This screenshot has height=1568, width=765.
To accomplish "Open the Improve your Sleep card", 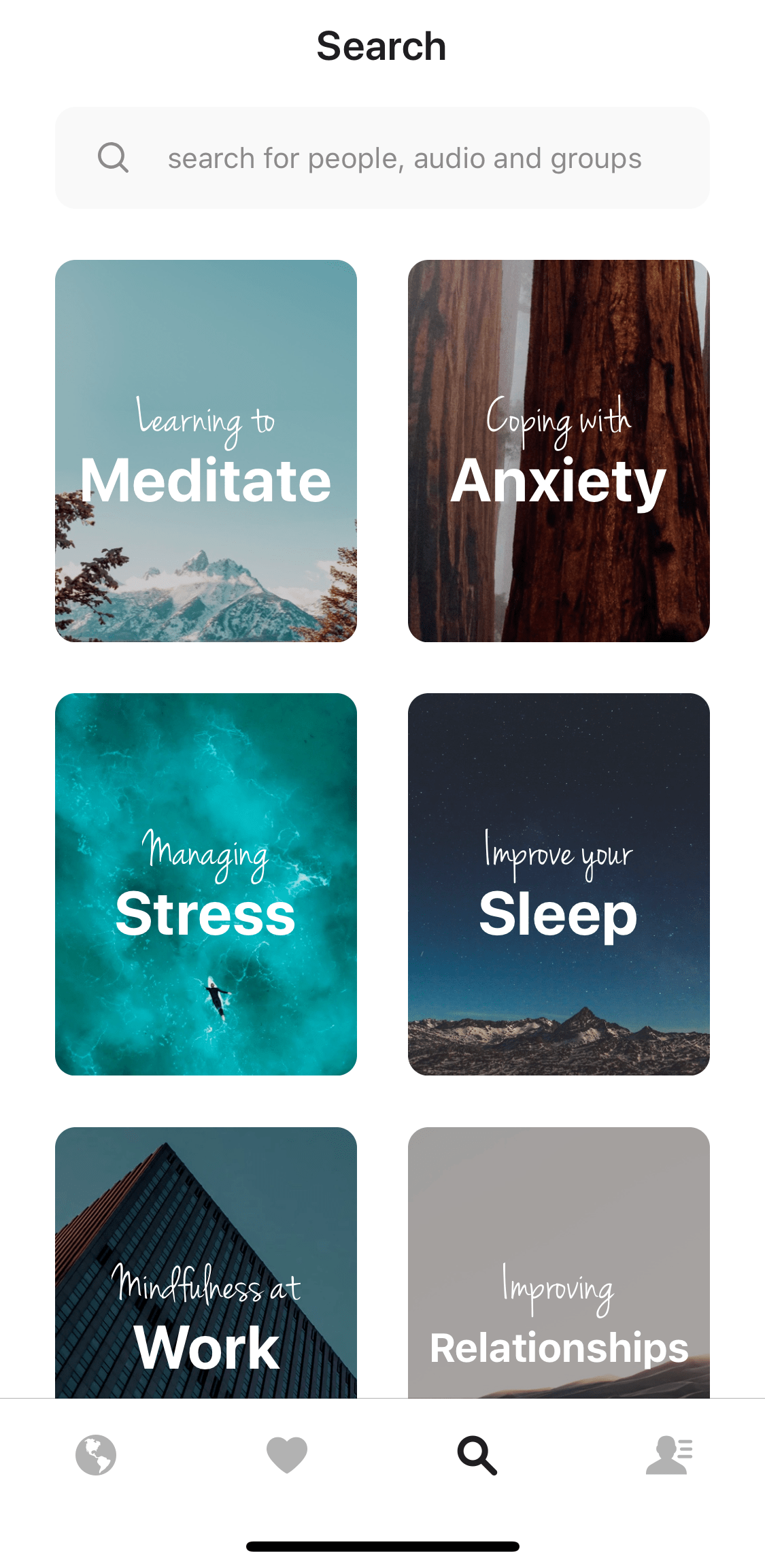I will click(558, 884).
